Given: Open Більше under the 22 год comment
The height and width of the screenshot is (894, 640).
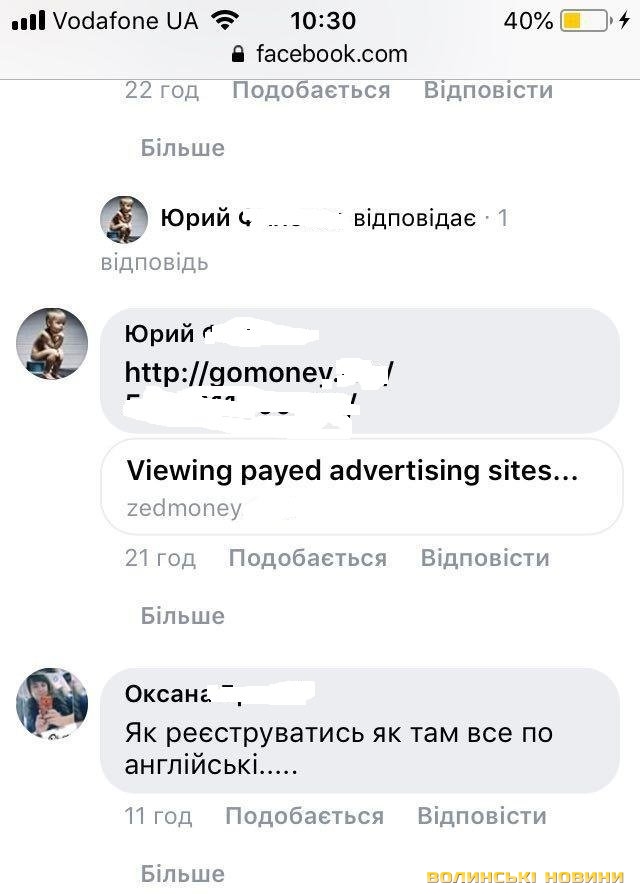Looking at the screenshot, I should (182, 148).
